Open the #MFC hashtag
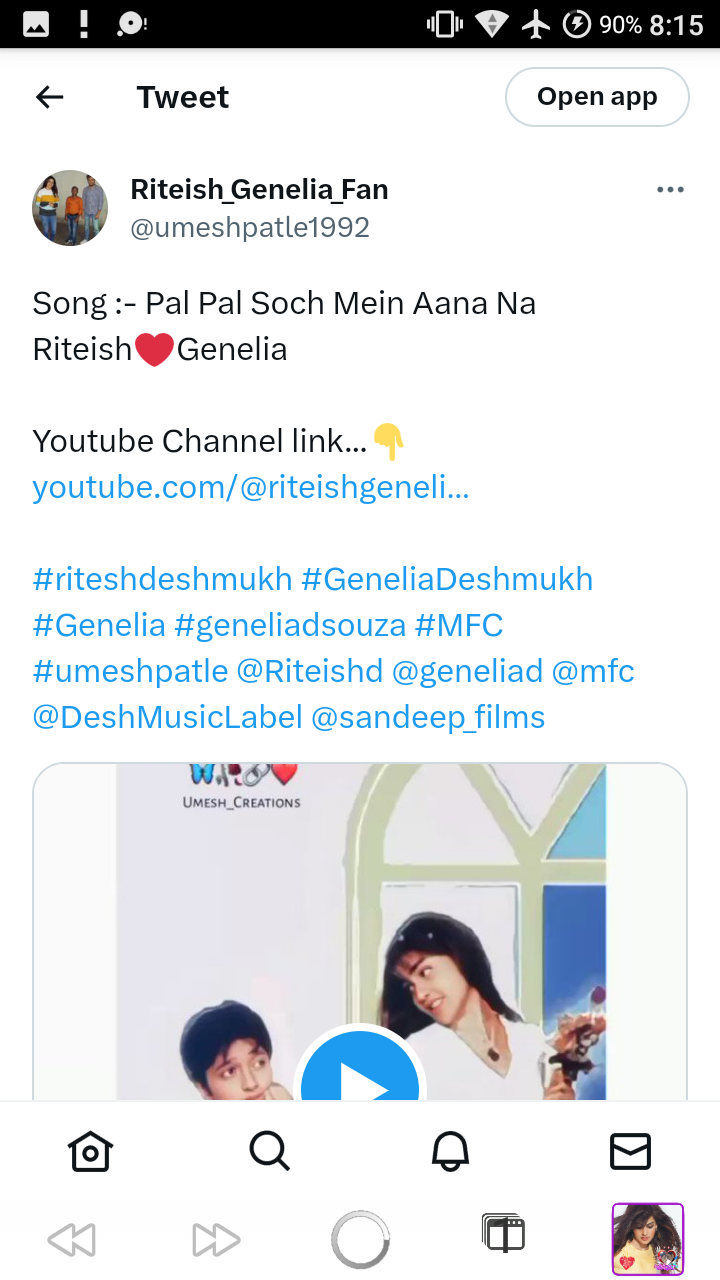Viewport: 720px width, 1280px height. tap(459, 625)
